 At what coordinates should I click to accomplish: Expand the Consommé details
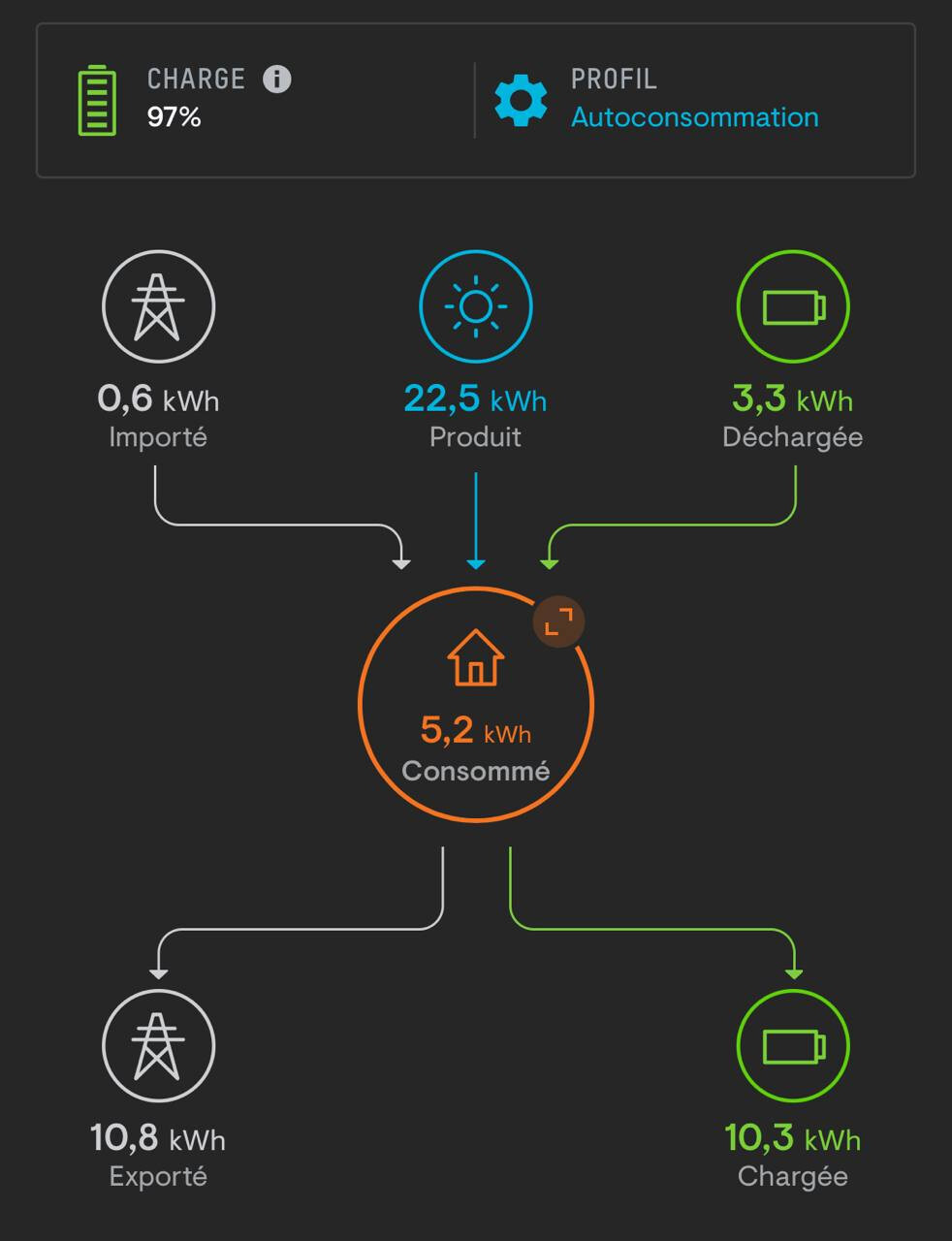558,621
